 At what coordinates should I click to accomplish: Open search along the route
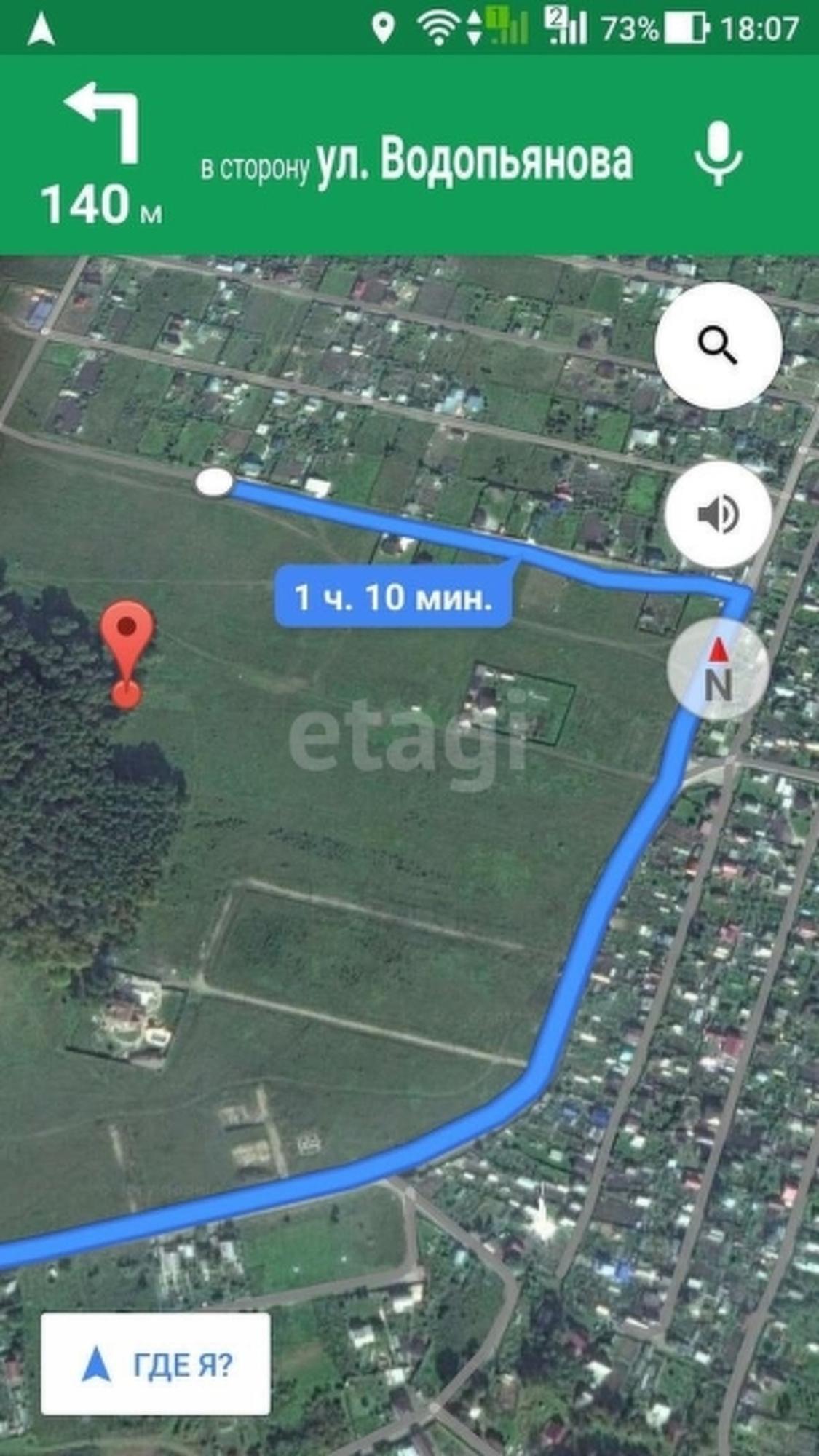click(x=718, y=345)
